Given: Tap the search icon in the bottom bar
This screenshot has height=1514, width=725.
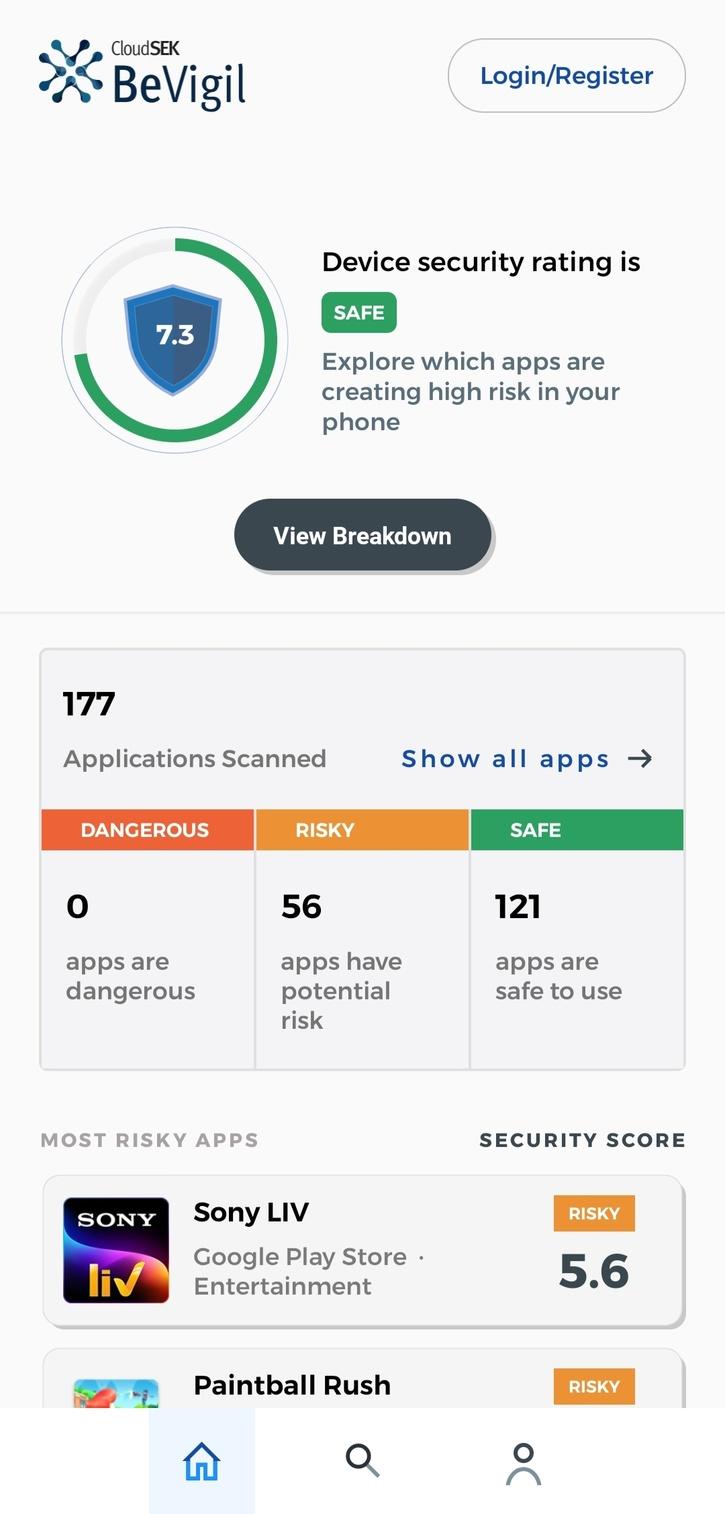Looking at the screenshot, I should (362, 1461).
